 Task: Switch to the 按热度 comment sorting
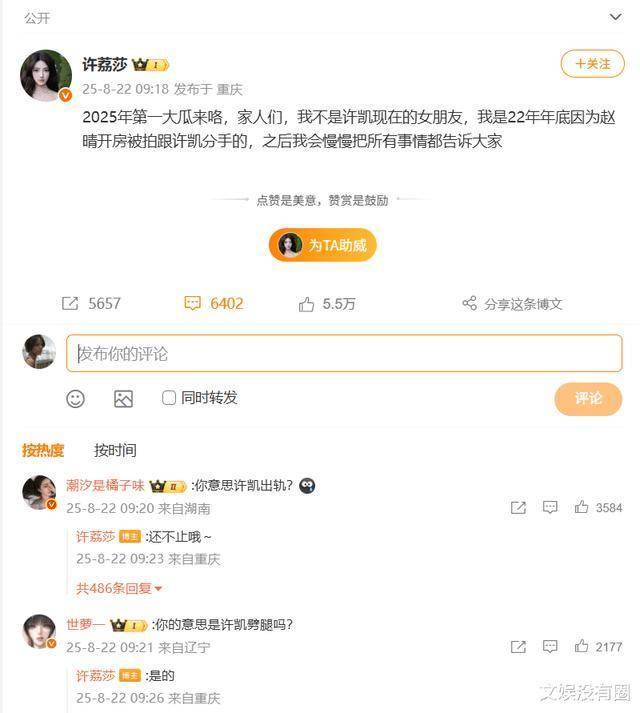point(43,450)
